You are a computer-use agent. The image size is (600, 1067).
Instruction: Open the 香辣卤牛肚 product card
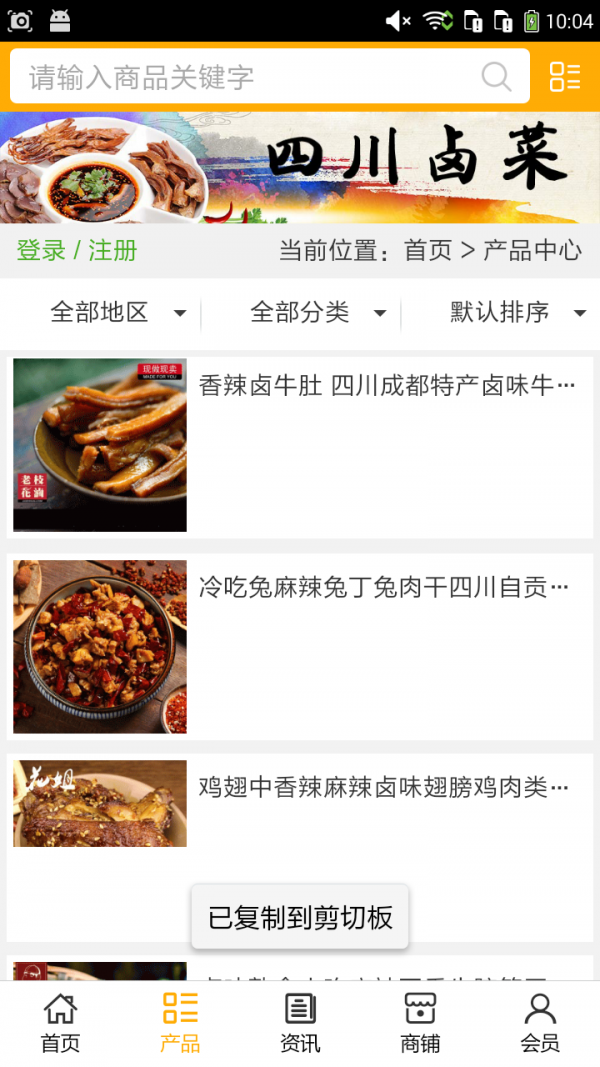tap(300, 446)
